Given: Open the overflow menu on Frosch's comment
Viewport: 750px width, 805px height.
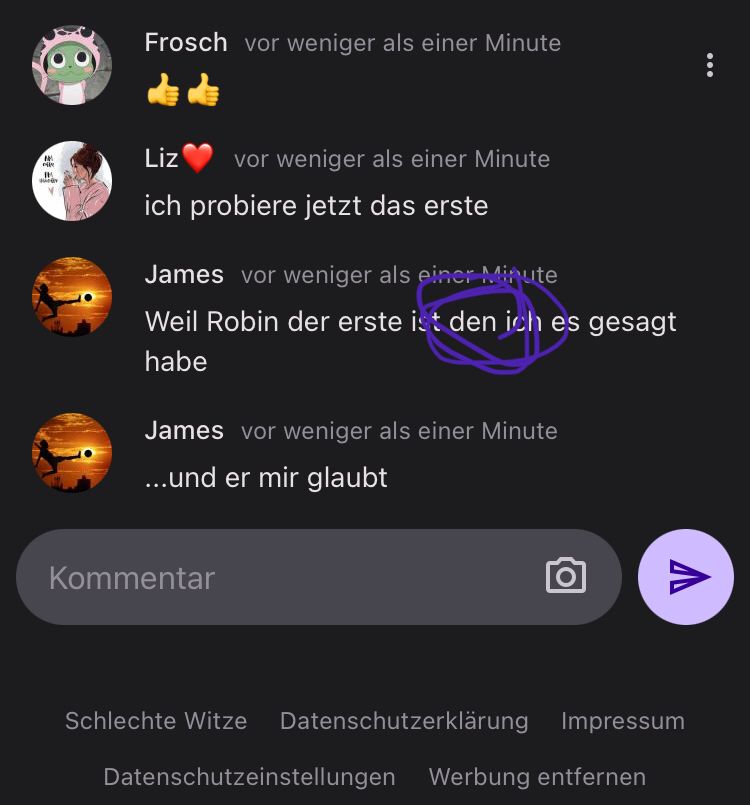Looking at the screenshot, I should coord(709,66).
